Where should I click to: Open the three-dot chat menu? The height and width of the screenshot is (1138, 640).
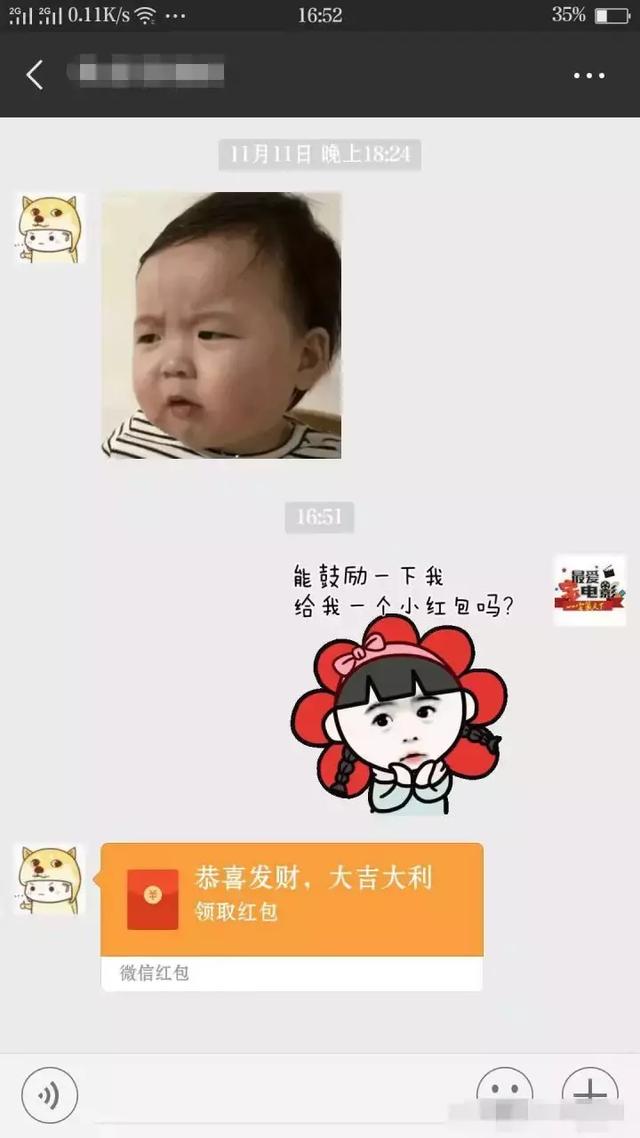589,76
